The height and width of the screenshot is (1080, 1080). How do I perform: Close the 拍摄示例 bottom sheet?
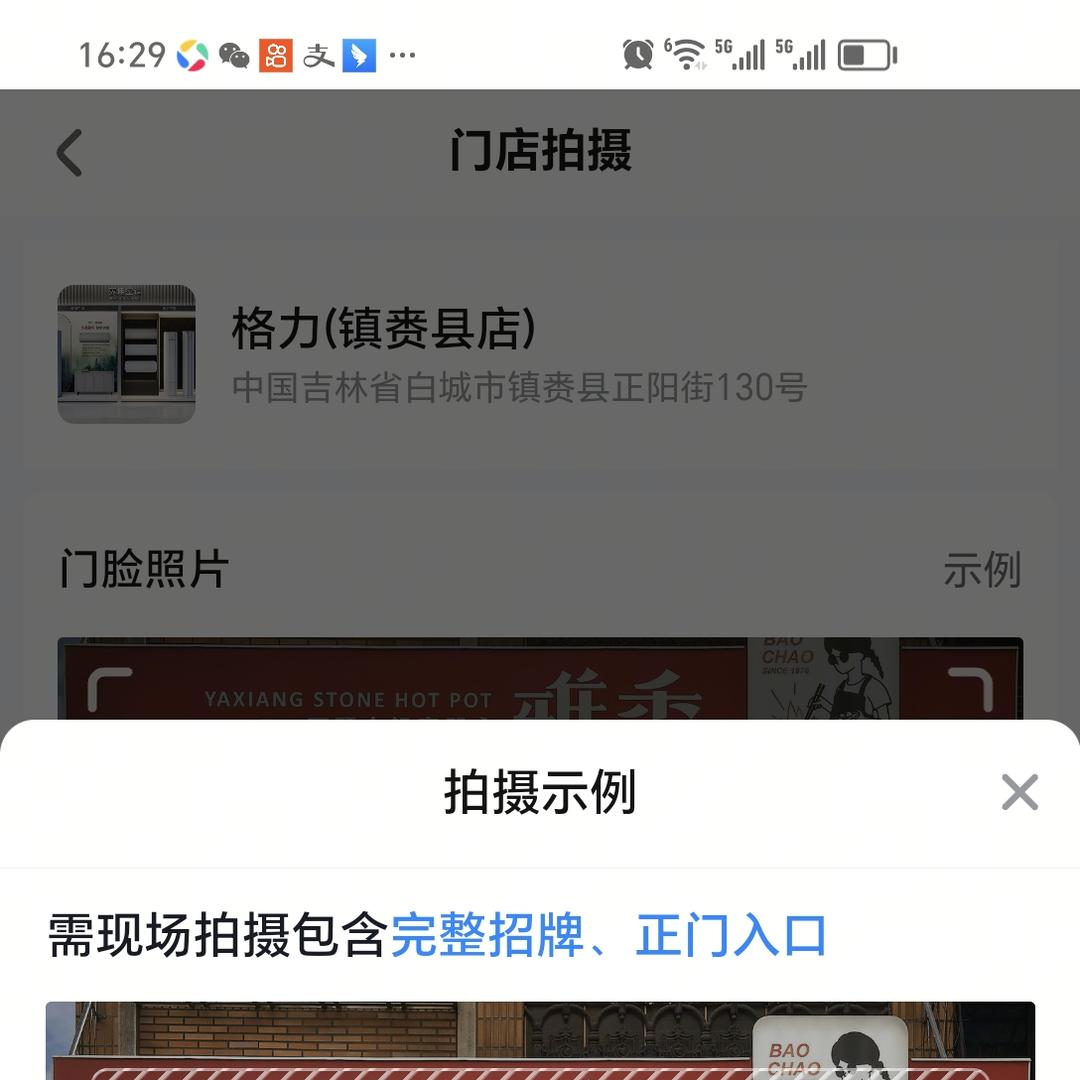[1019, 793]
